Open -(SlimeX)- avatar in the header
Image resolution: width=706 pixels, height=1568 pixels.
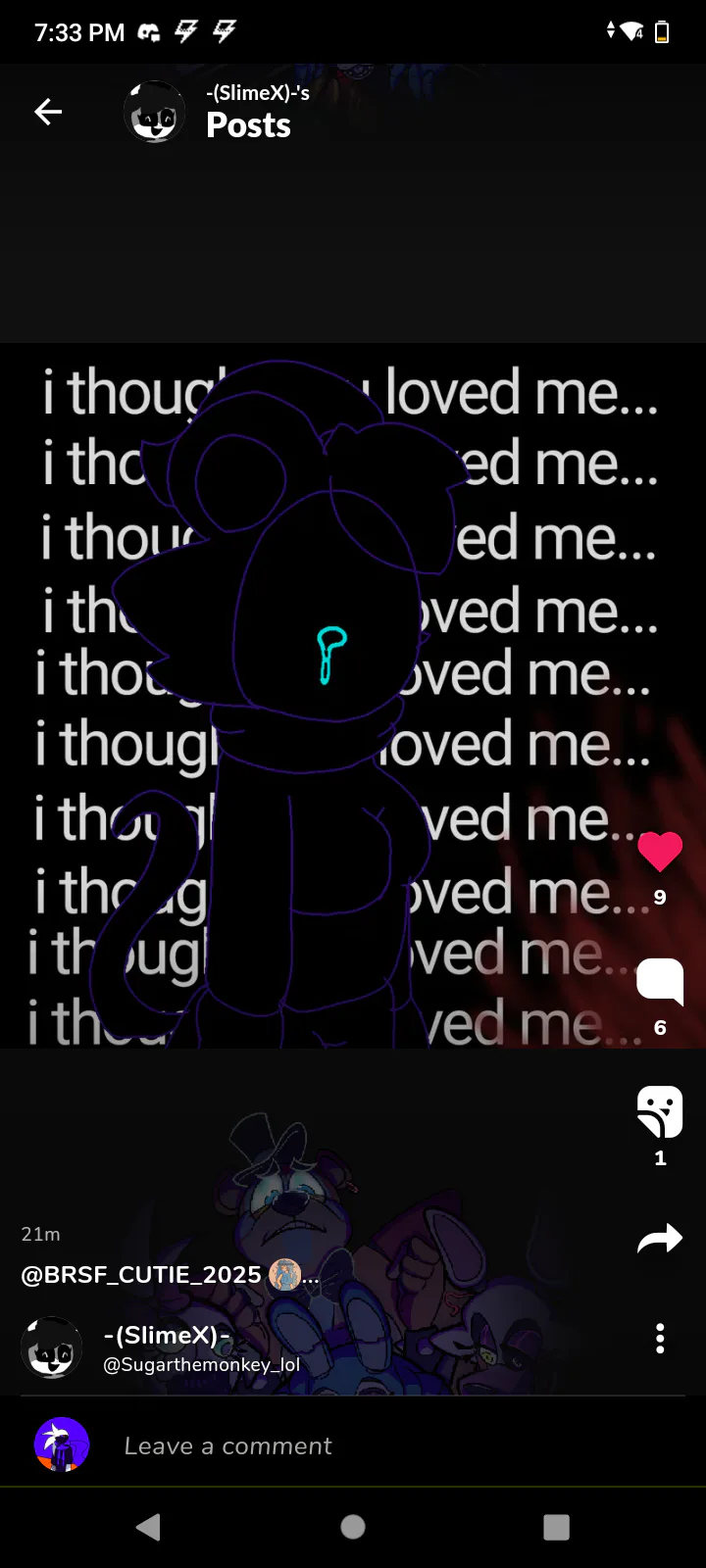155,113
